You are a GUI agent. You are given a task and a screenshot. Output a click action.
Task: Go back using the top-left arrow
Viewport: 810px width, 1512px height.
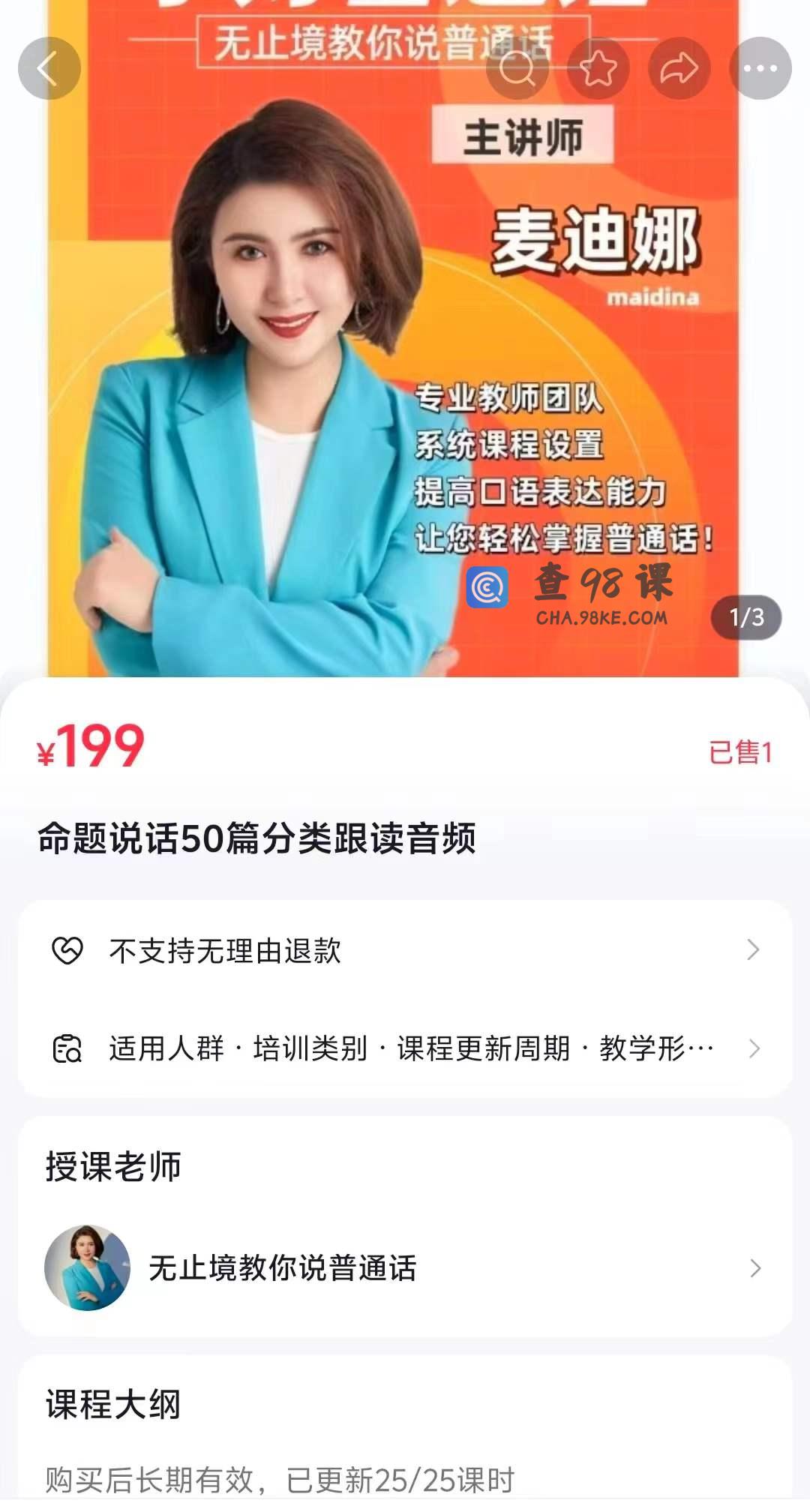coord(49,68)
